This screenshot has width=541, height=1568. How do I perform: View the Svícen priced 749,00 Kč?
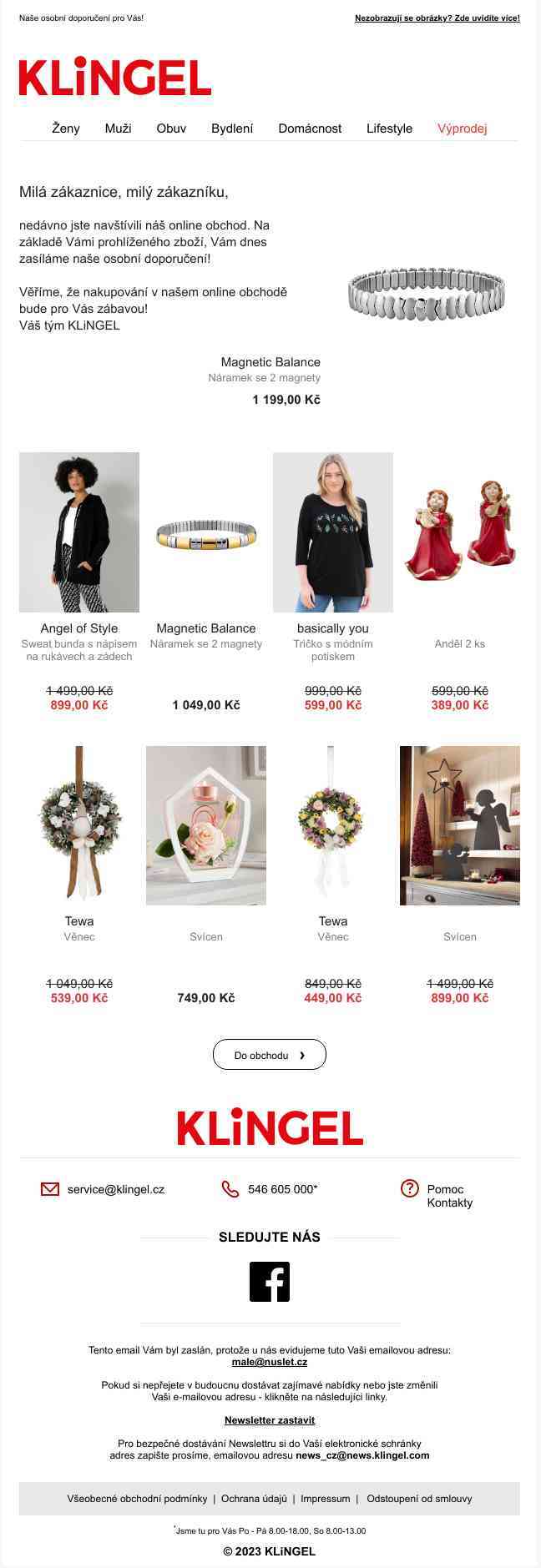tap(206, 824)
